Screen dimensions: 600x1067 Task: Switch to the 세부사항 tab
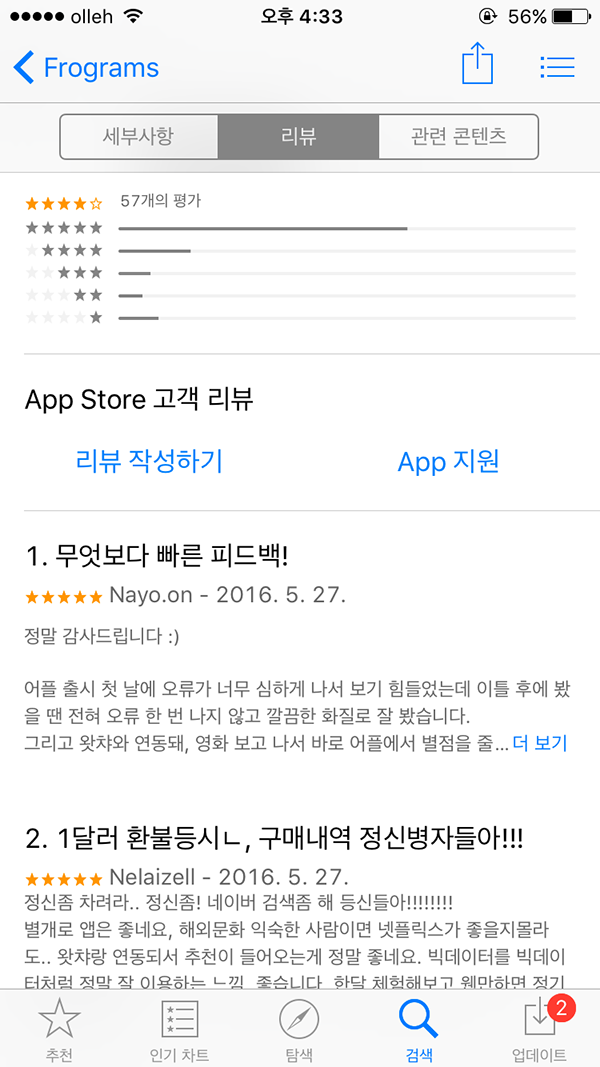pyautogui.click(x=138, y=137)
